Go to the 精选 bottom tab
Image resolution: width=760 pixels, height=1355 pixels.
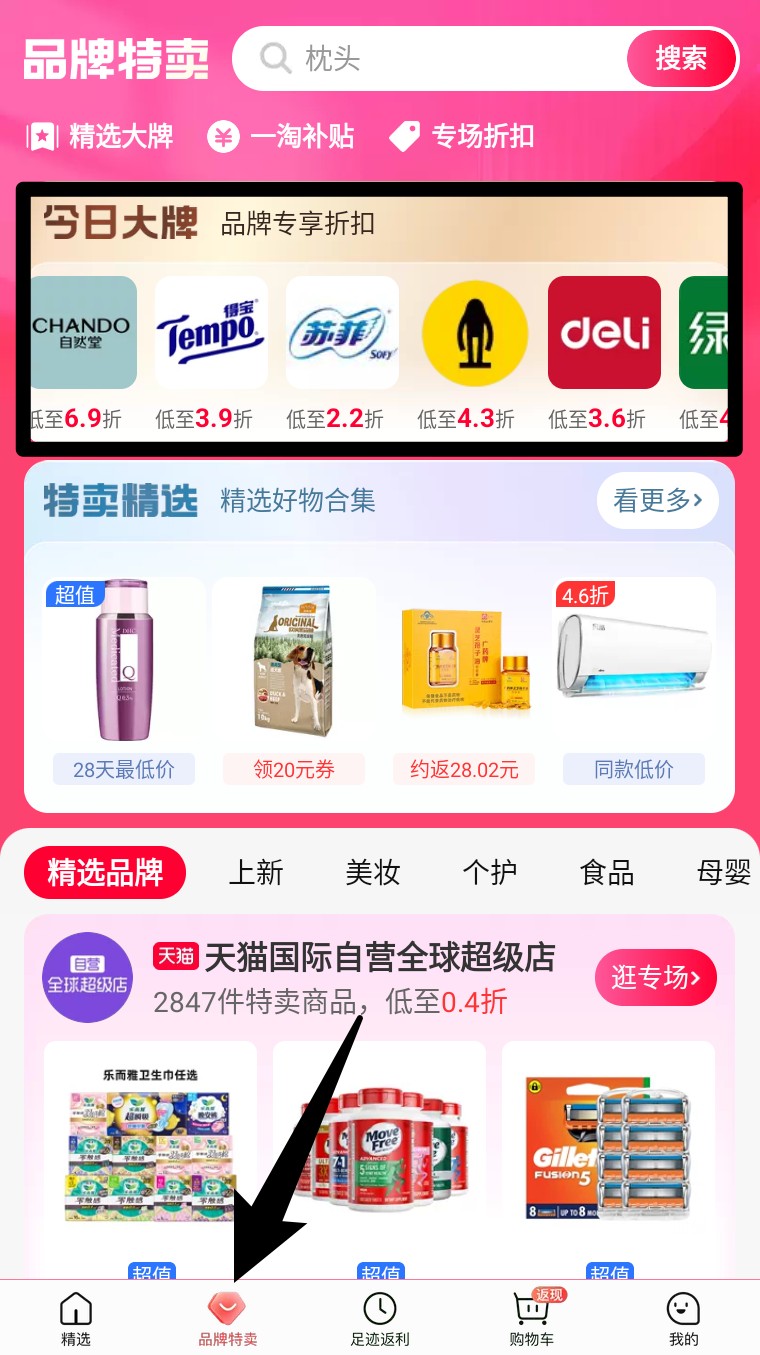tap(76, 1318)
